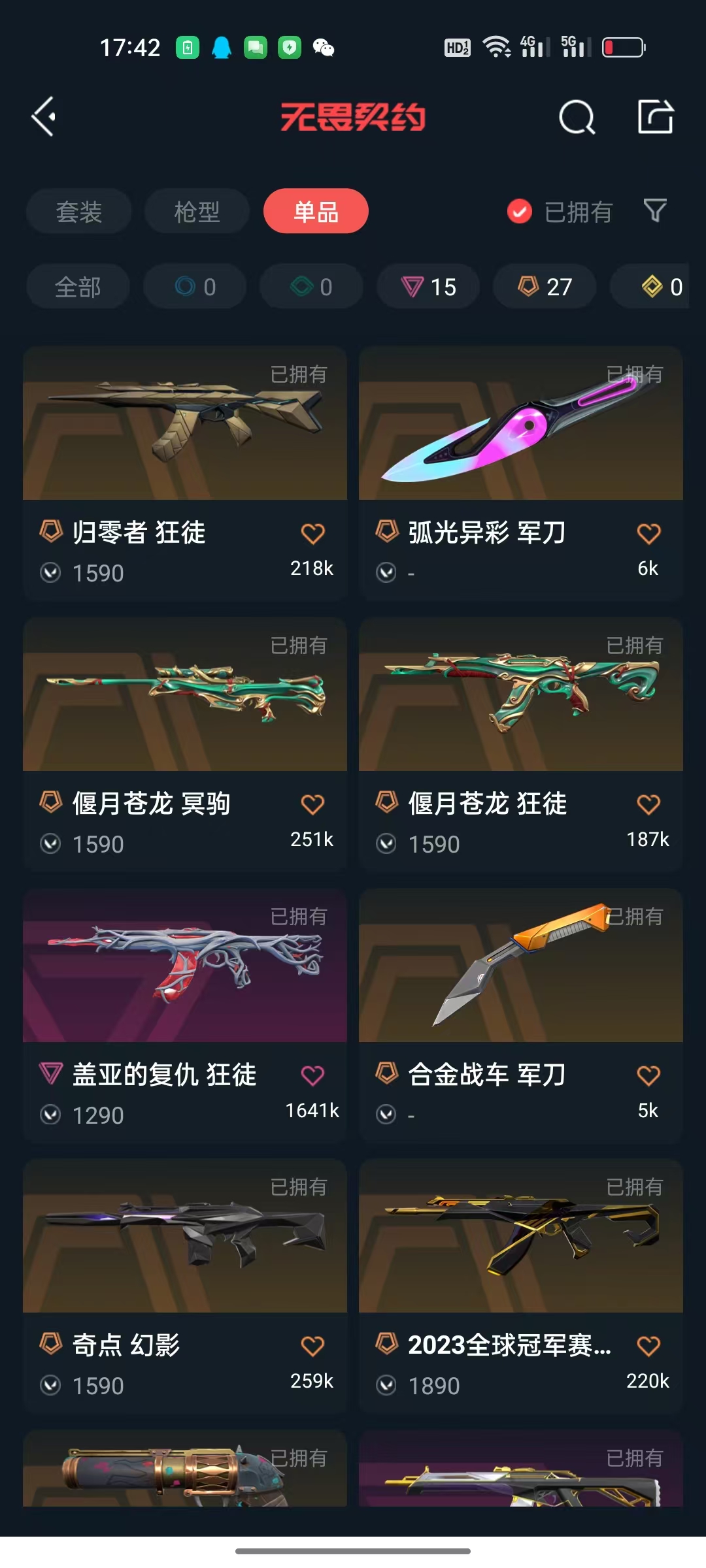Viewport: 706px width, 1568px height.
Task: Switch to the 枪型 tab
Action: [x=197, y=211]
